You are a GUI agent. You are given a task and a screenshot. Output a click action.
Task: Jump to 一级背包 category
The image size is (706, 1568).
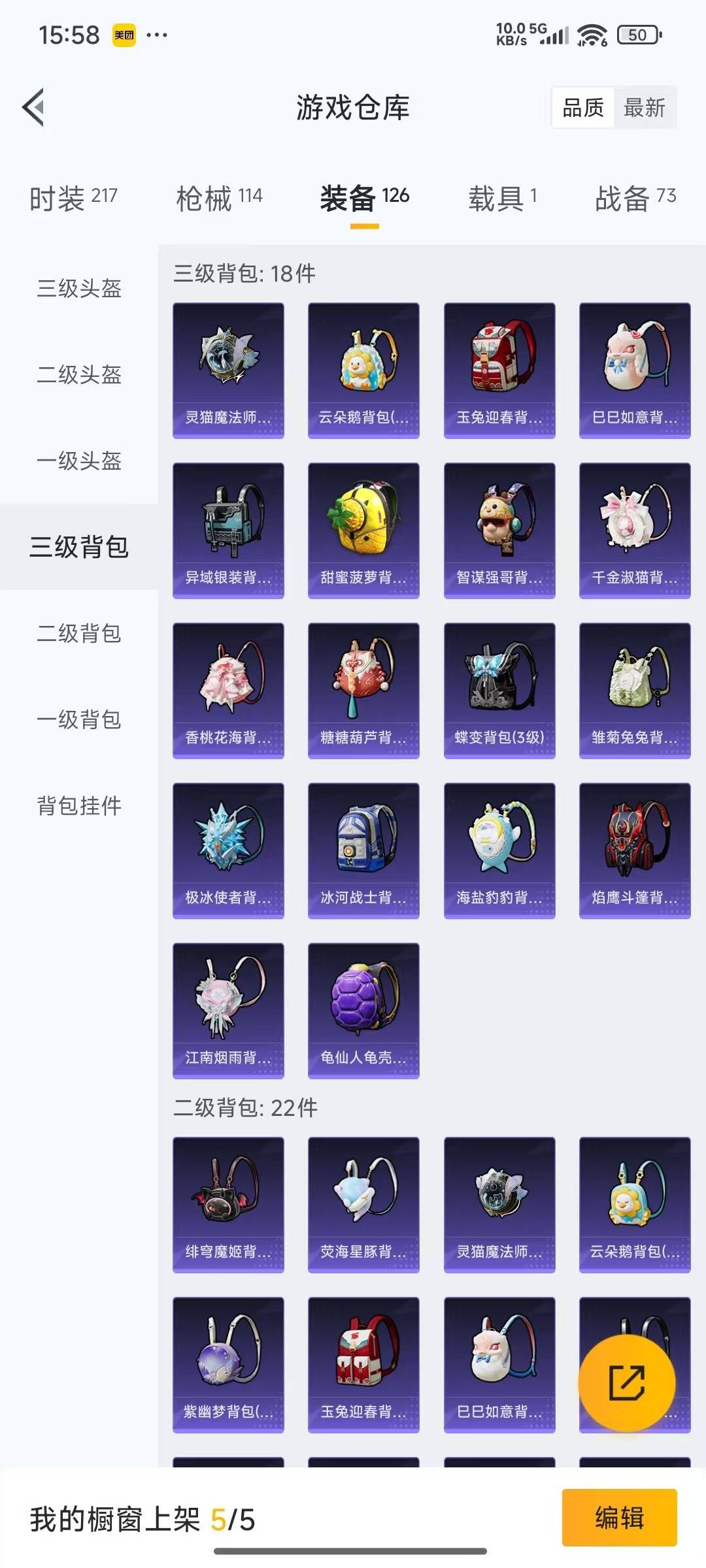[x=79, y=719]
